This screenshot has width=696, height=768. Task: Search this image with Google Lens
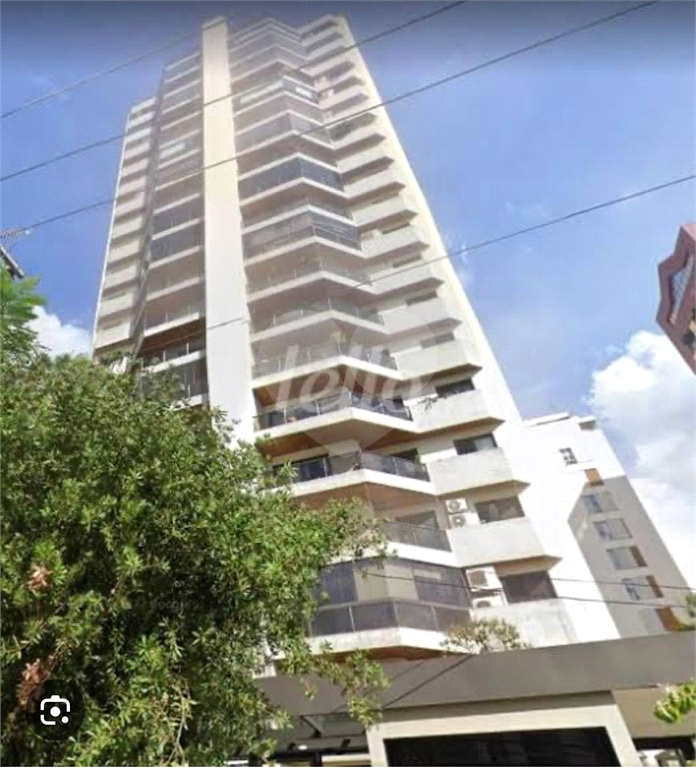(55, 711)
